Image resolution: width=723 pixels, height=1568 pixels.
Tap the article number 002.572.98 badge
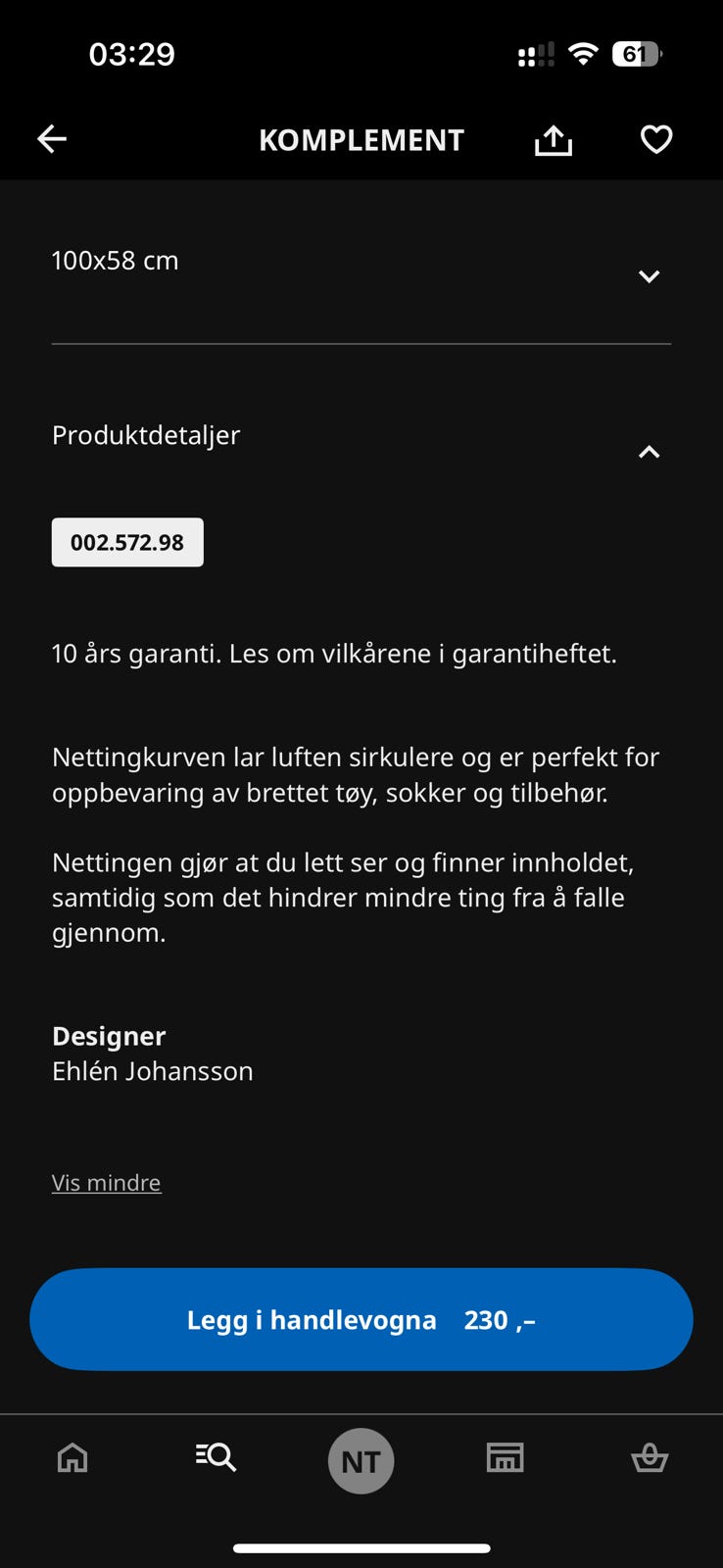[x=126, y=542]
